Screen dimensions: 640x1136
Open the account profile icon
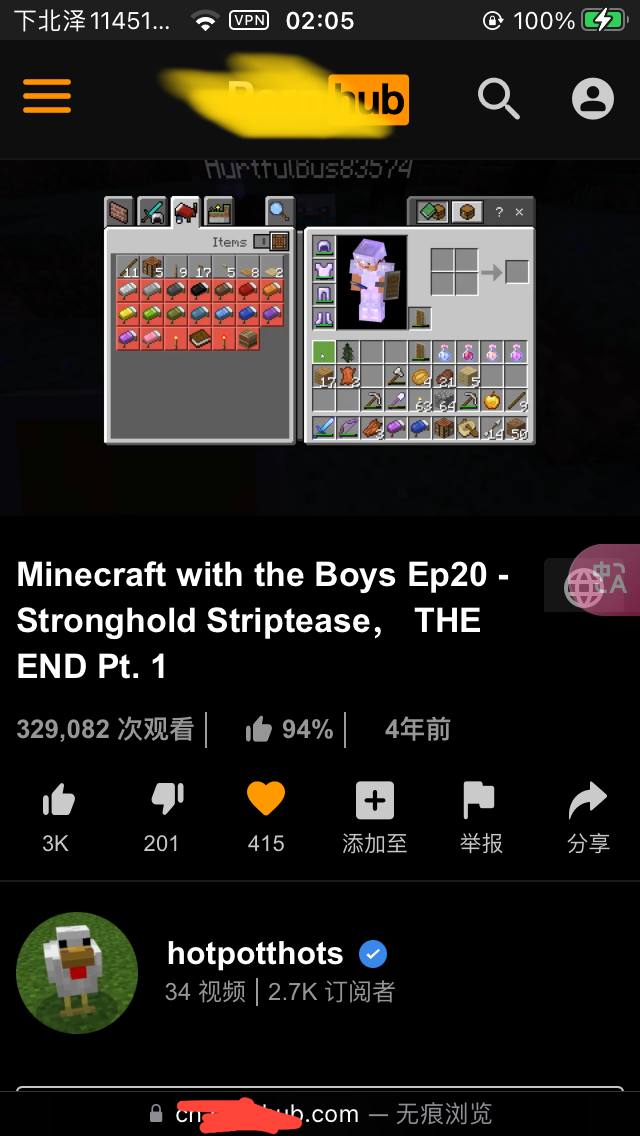(592, 98)
